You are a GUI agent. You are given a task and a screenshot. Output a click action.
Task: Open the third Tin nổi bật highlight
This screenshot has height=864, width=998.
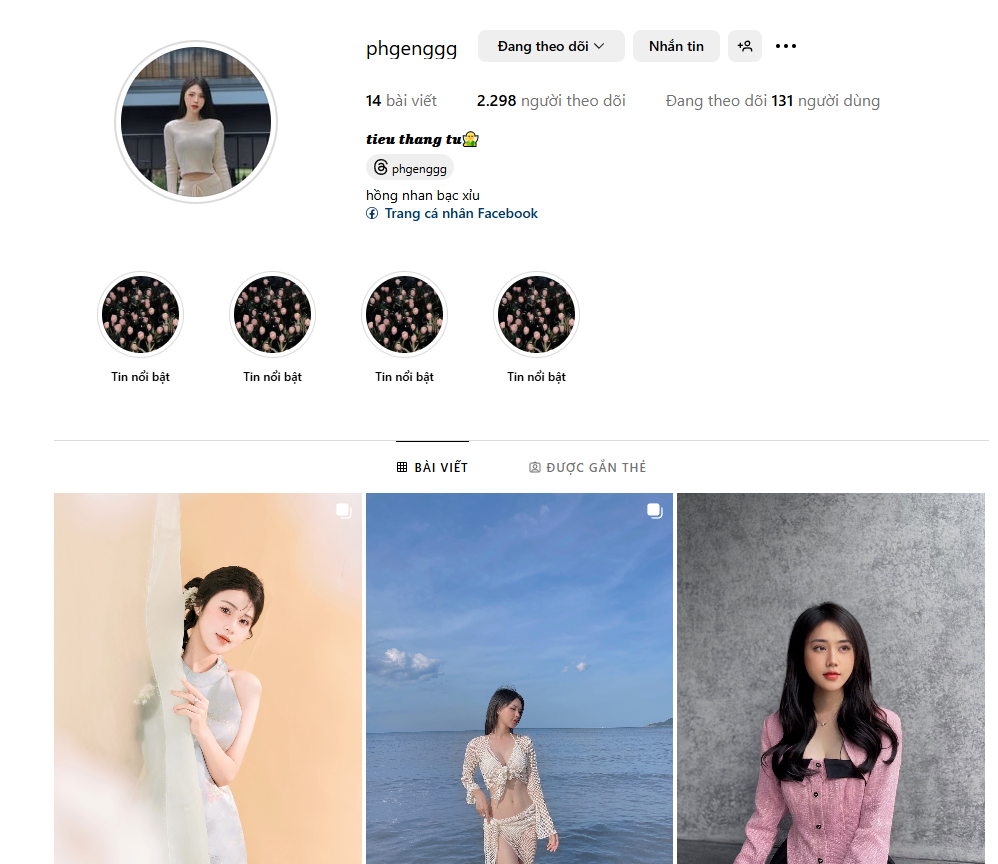coord(404,315)
